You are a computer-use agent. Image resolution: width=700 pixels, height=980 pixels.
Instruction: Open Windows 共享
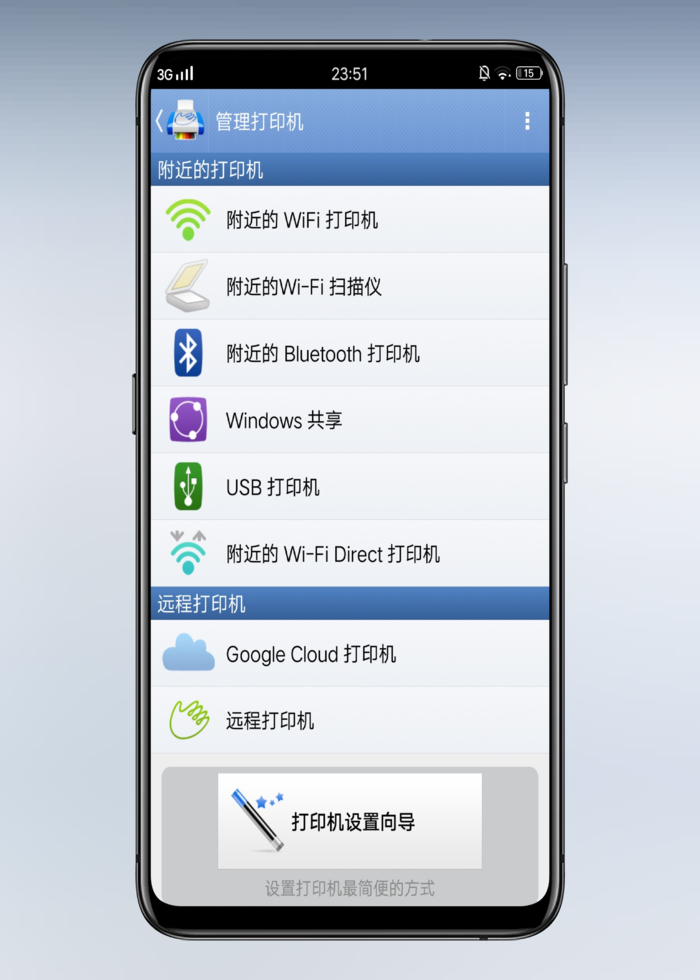pos(350,420)
